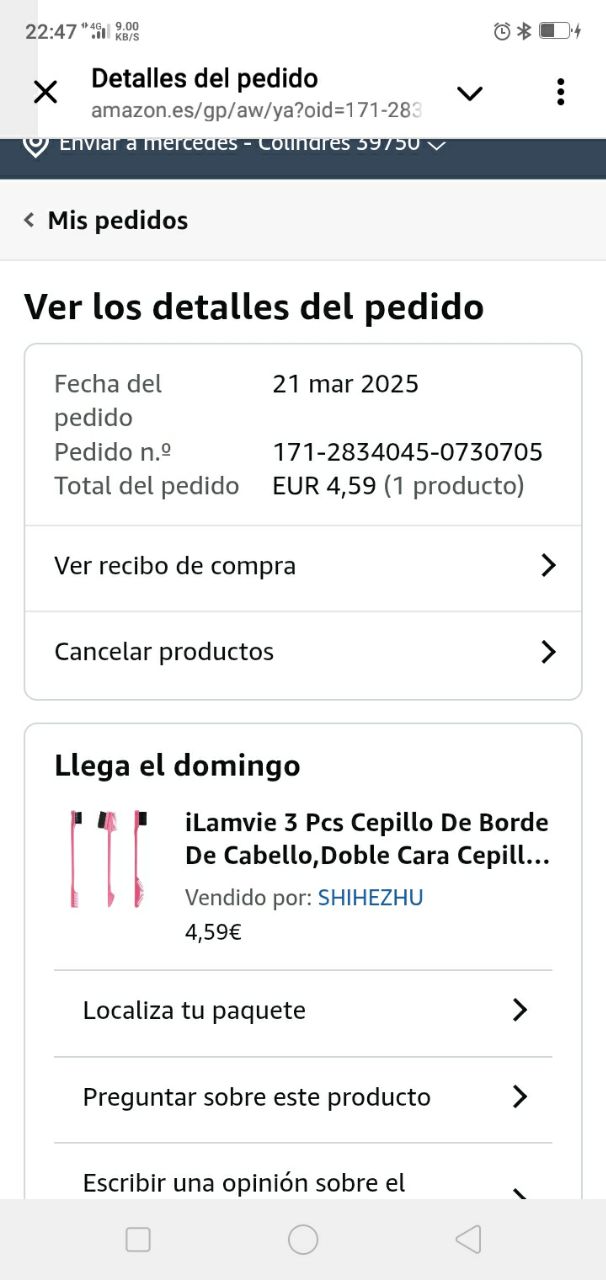Select Cancelar productos

coord(302,652)
